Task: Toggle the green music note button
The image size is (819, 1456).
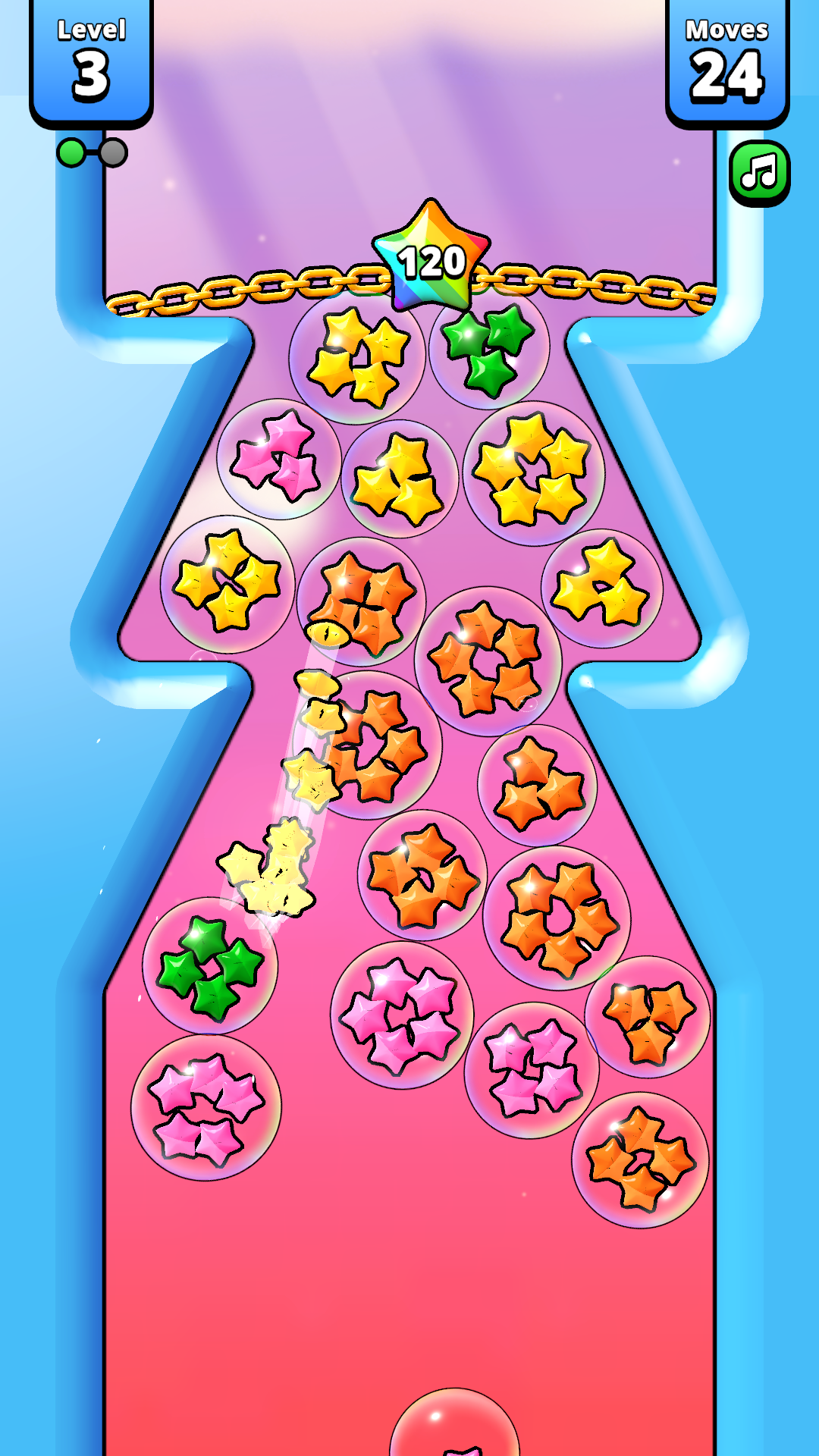Action: 759,172
